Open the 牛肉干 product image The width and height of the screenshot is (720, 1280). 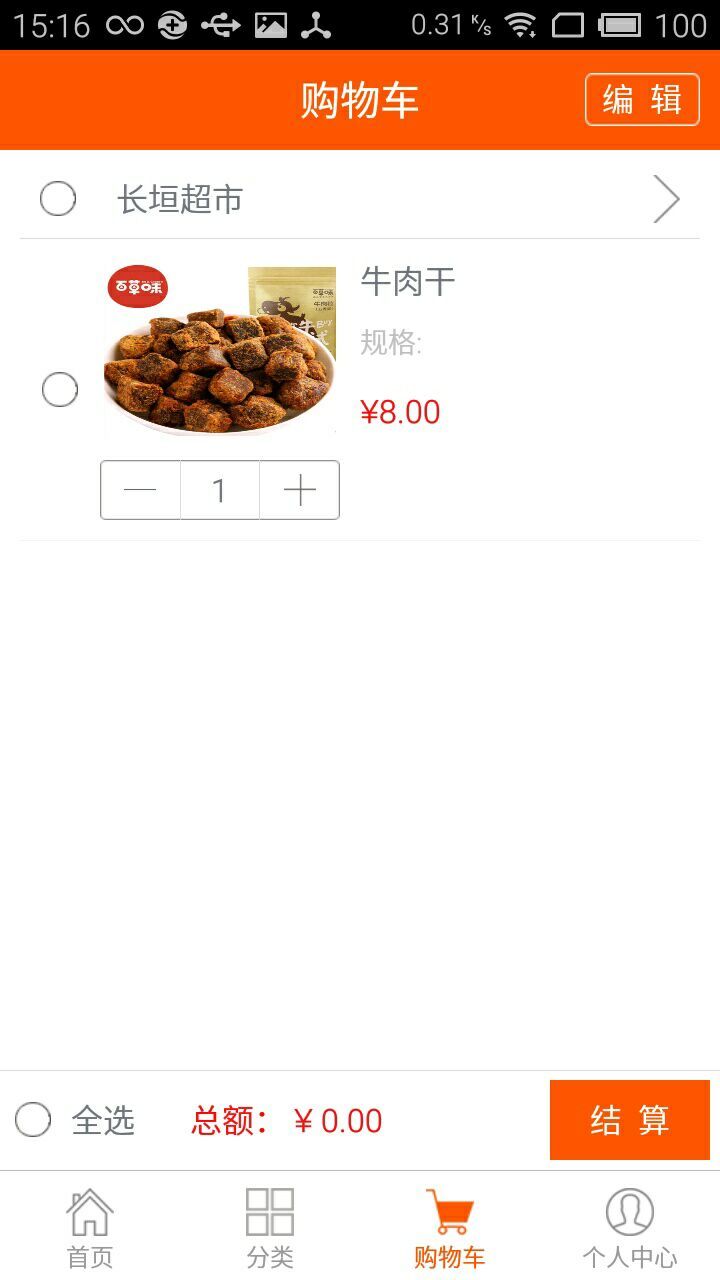tap(220, 350)
